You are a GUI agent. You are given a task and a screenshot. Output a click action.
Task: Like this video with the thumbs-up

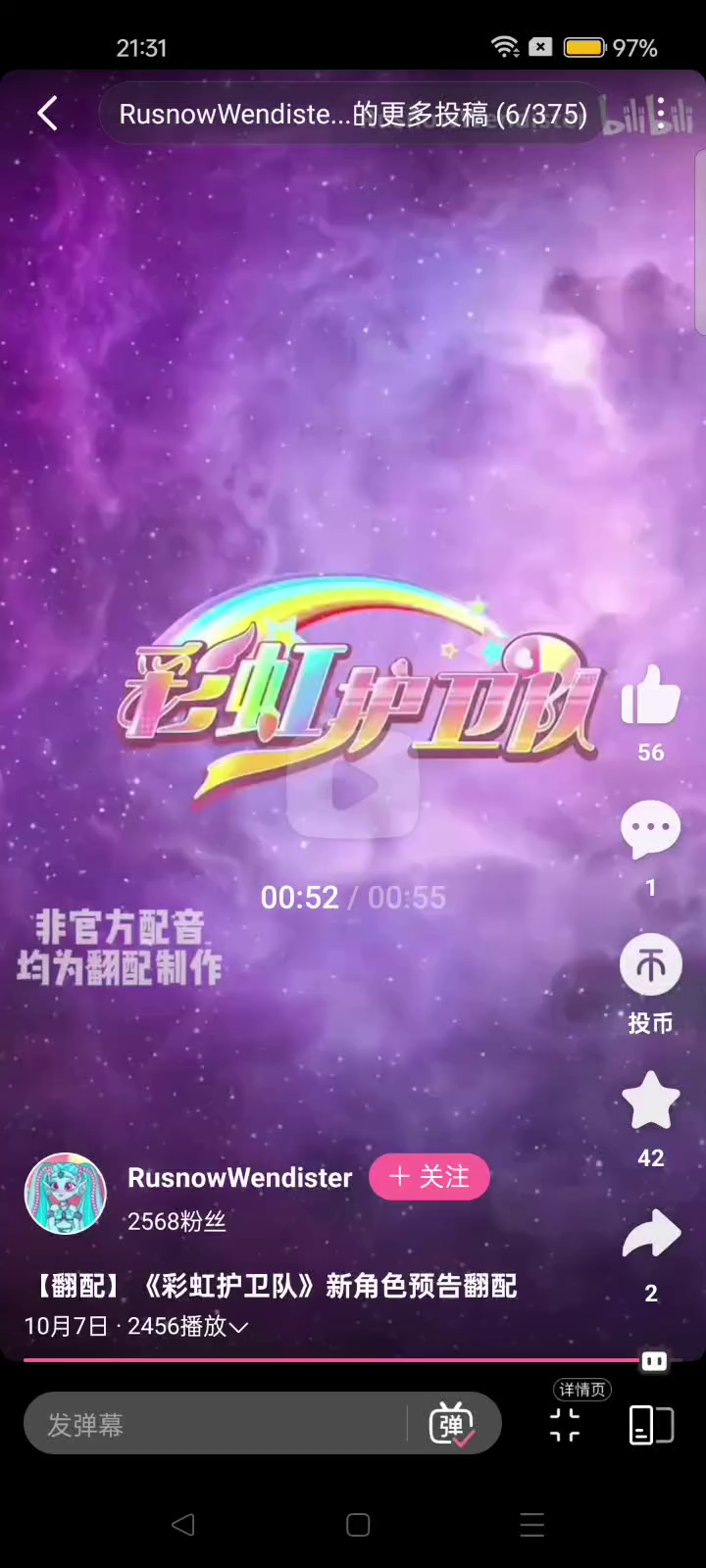pos(650,695)
